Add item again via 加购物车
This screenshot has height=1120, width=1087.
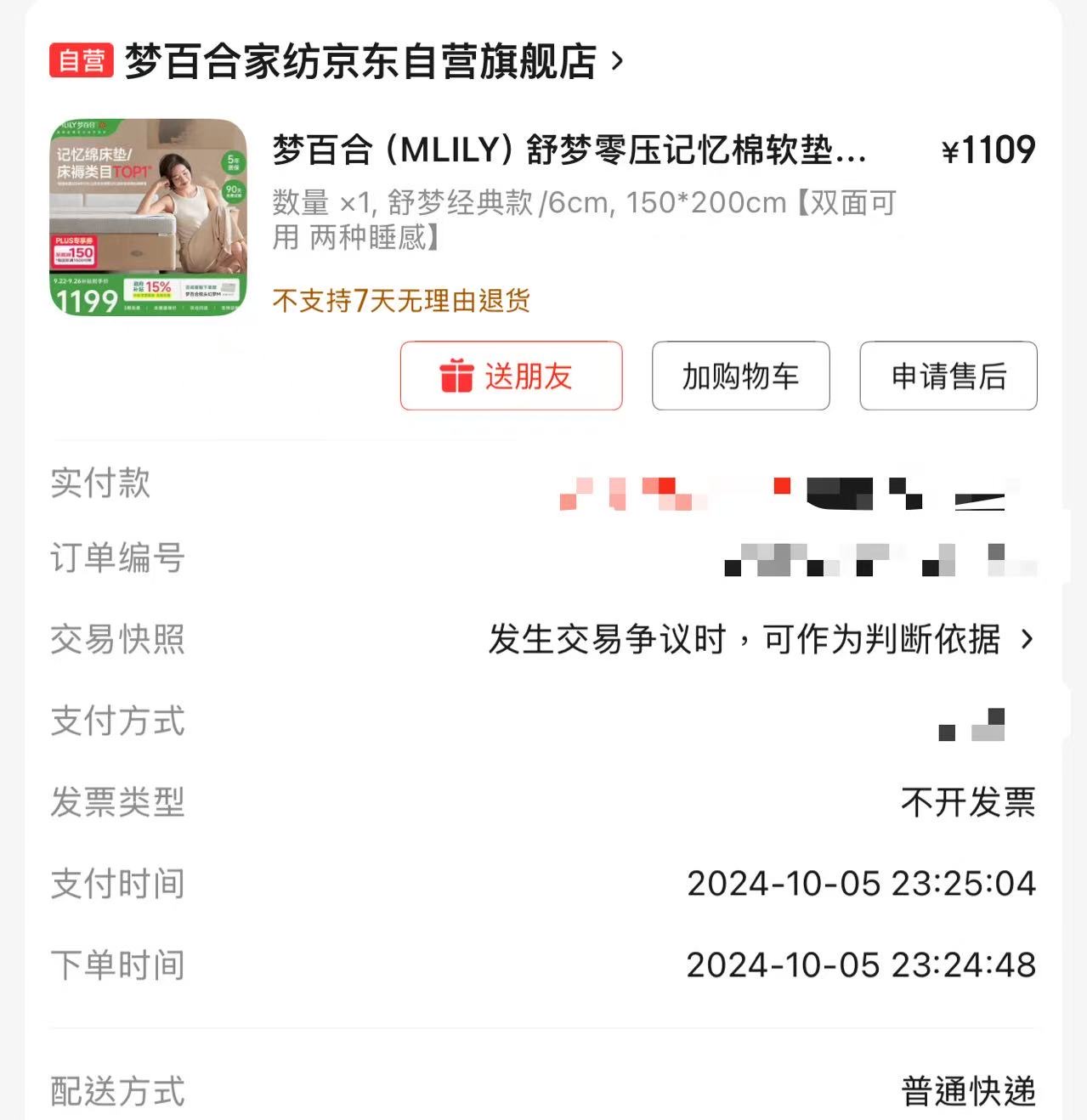740,376
